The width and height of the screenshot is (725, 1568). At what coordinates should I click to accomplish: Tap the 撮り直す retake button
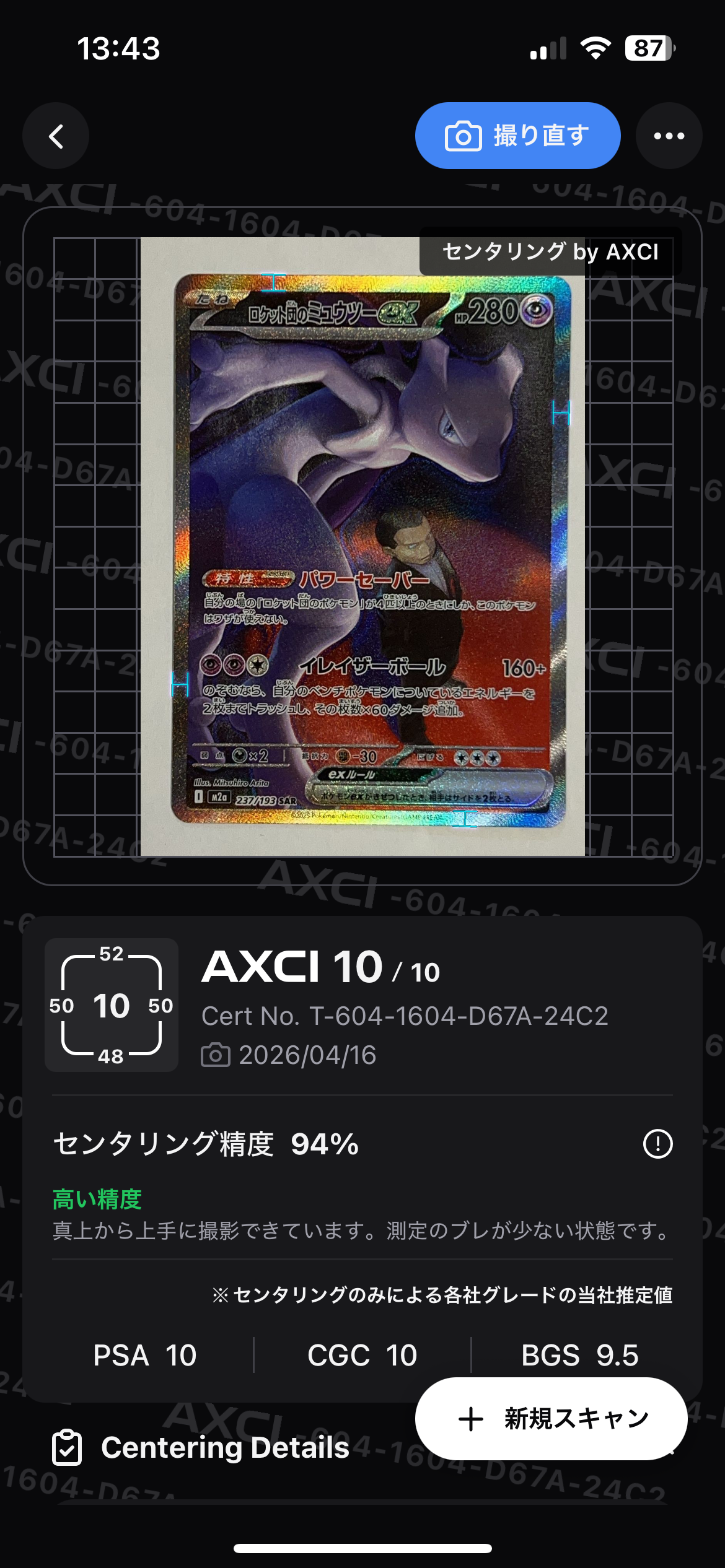coord(517,136)
